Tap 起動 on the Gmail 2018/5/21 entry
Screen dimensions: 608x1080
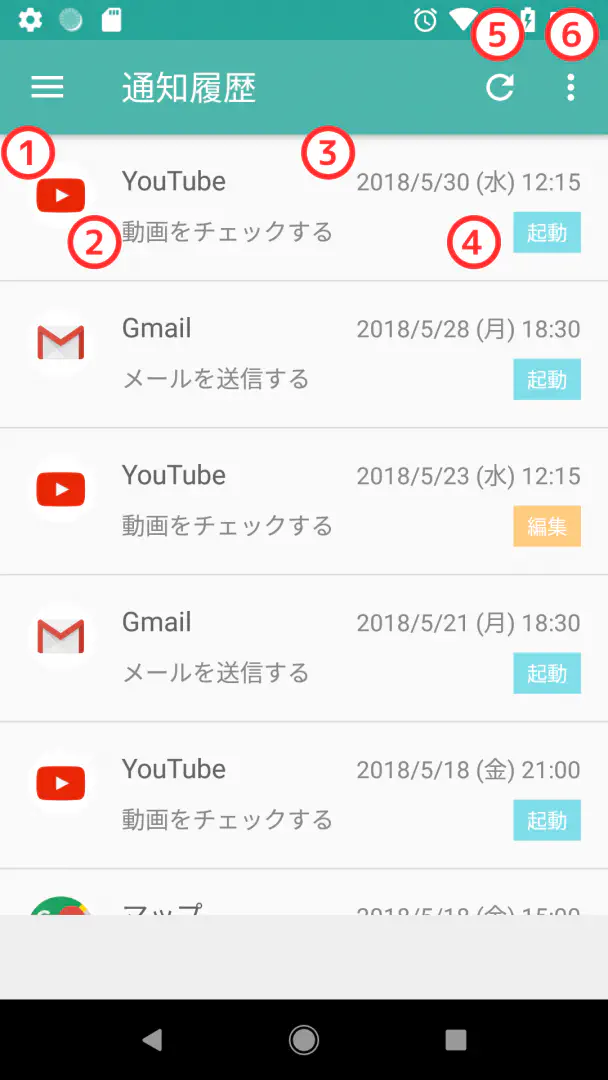[x=547, y=673]
